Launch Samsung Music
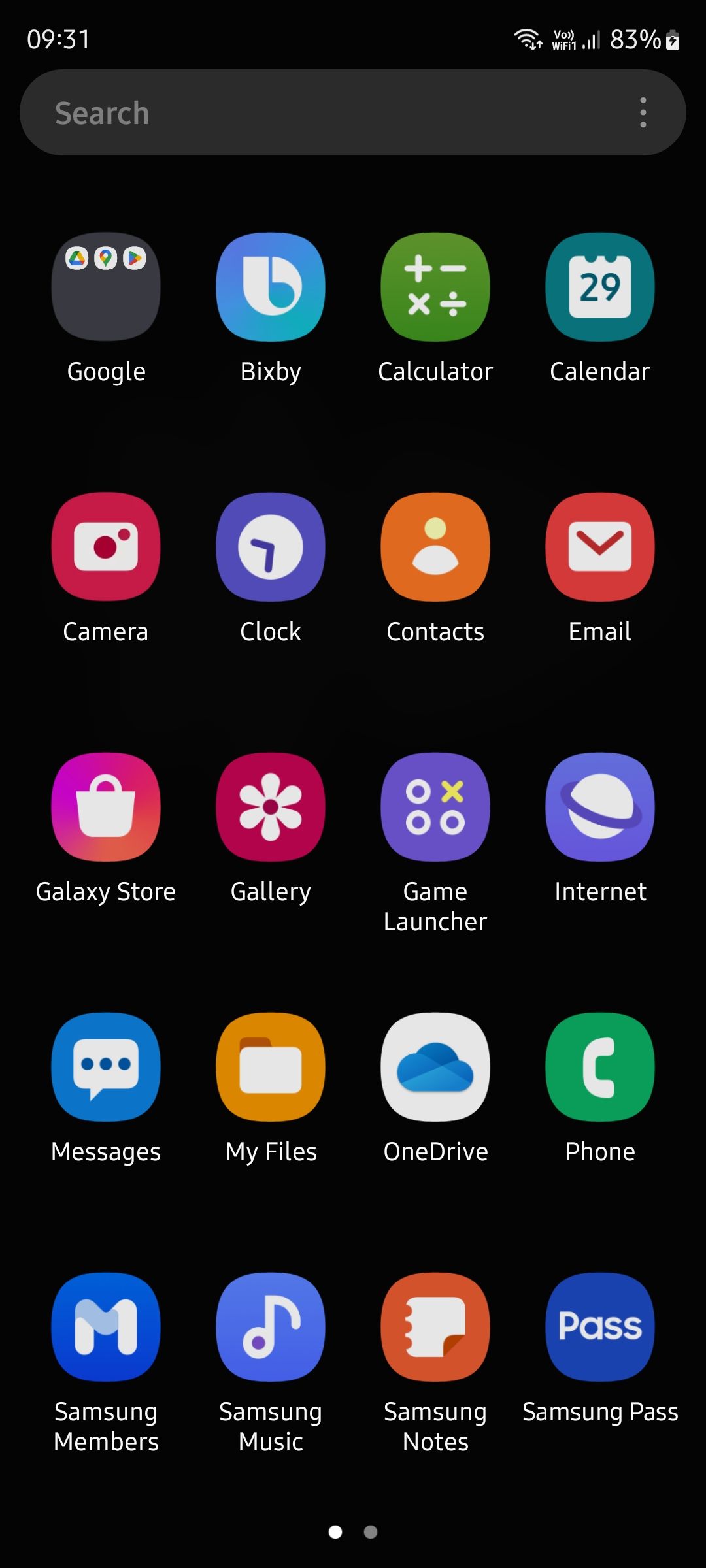This screenshot has width=706, height=1568. (x=271, y=1326)
